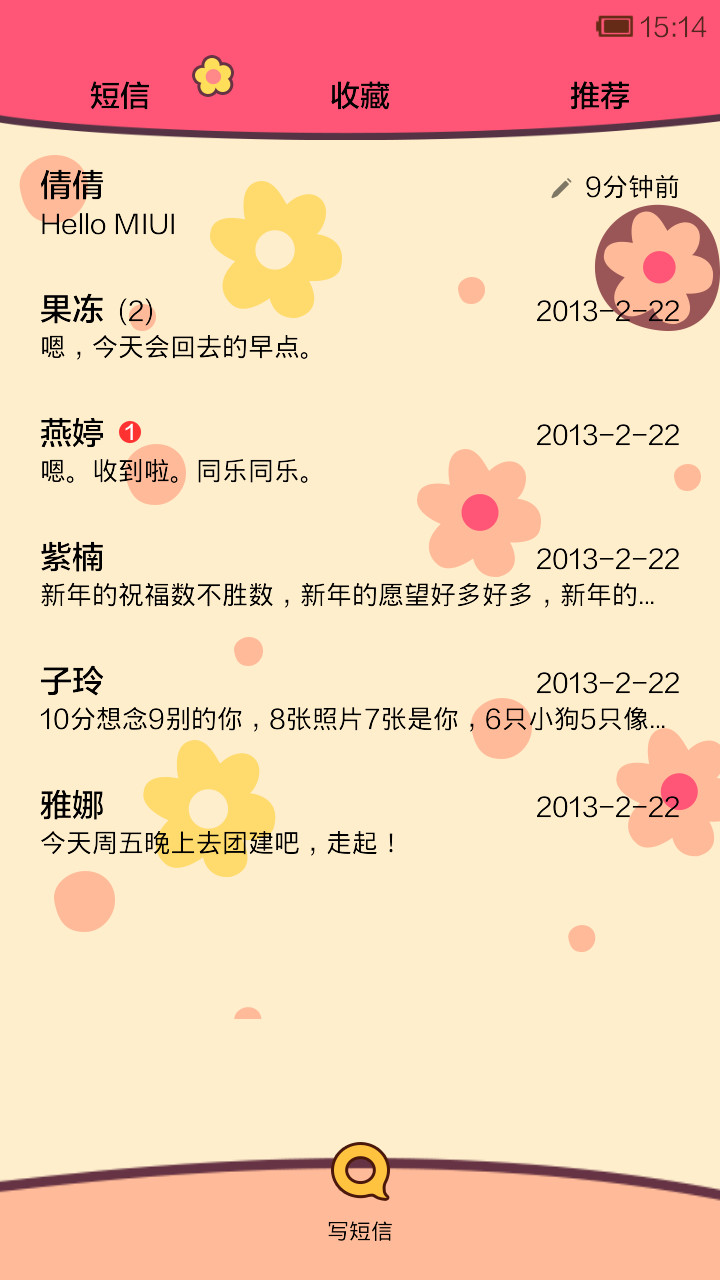Switch to the 推荐 tab
Image resolution: width=720 pixels, height=1280 pixels.
pos(600,96)
